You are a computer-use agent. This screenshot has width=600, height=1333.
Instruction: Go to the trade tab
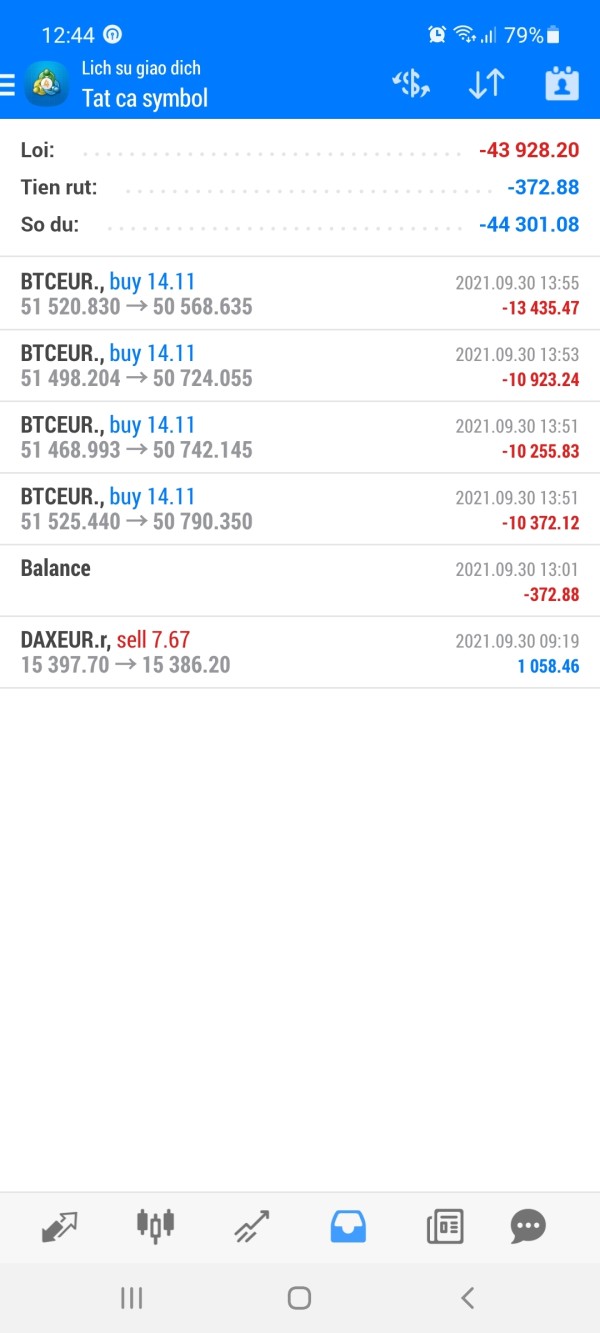[x=252, y=1225]
